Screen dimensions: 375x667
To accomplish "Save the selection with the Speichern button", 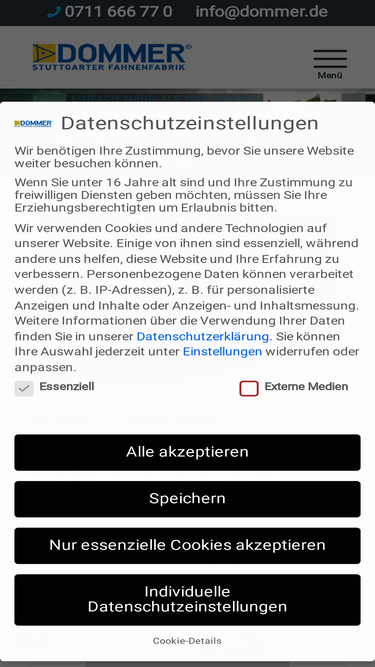I will pos(188,499).
